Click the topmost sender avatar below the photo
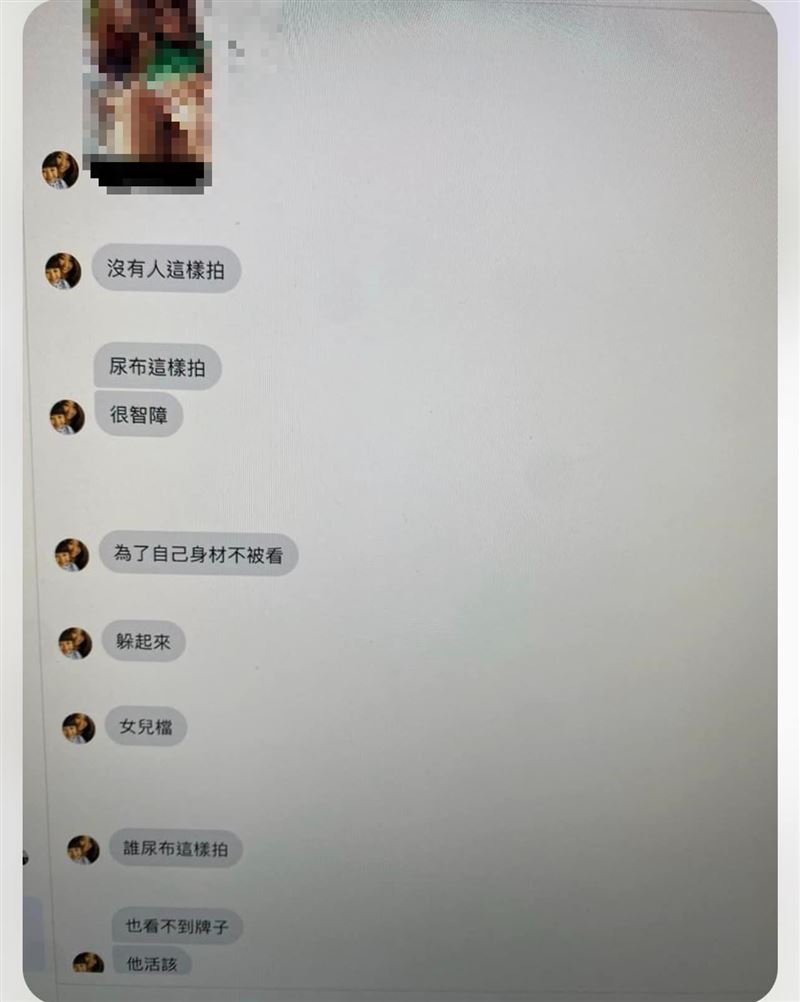800x1002 pixels. (58, 170)
